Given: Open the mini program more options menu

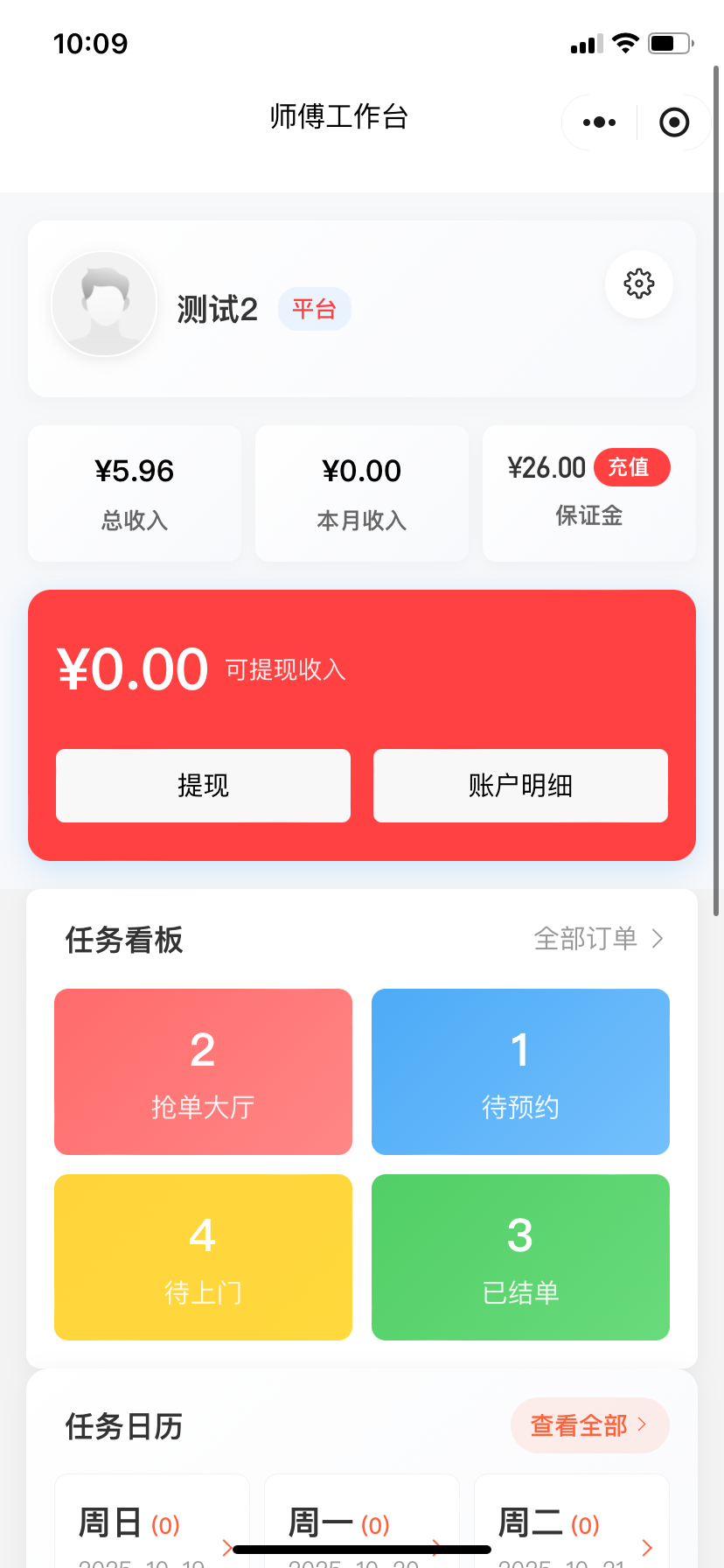Looking at the screenshot, I should 599,122.
